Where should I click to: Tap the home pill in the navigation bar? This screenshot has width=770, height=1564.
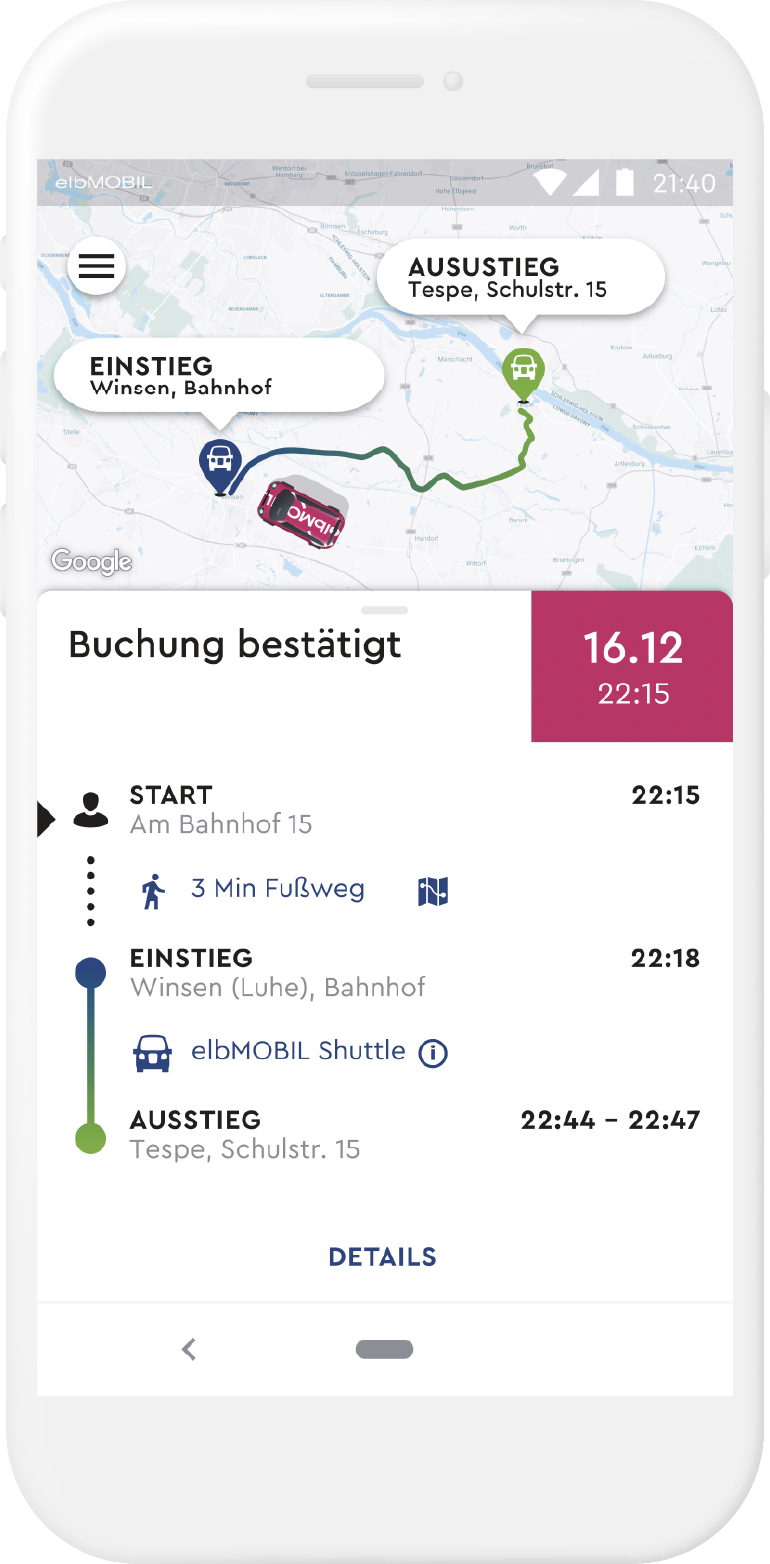[384, 1349]
